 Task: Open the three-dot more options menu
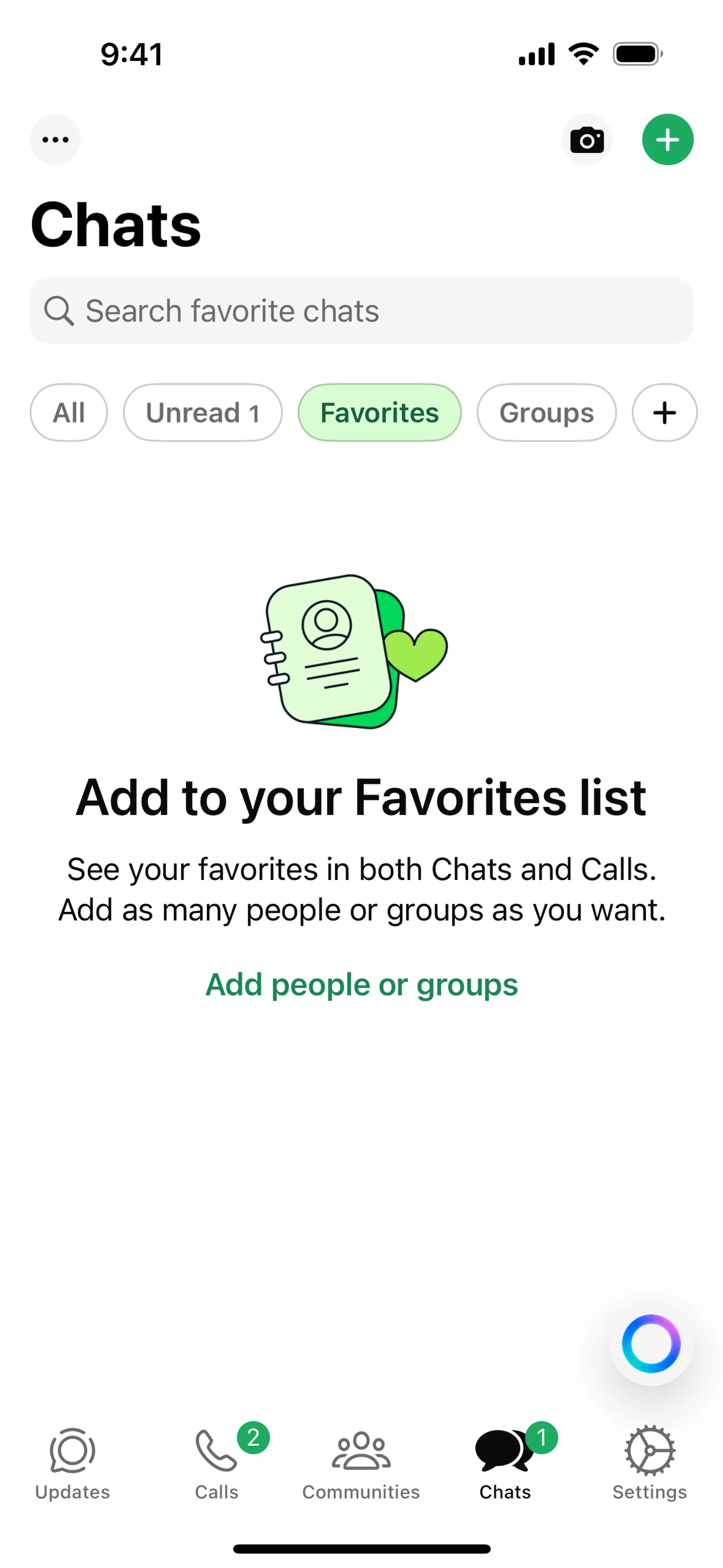click(x=55, y=139)
